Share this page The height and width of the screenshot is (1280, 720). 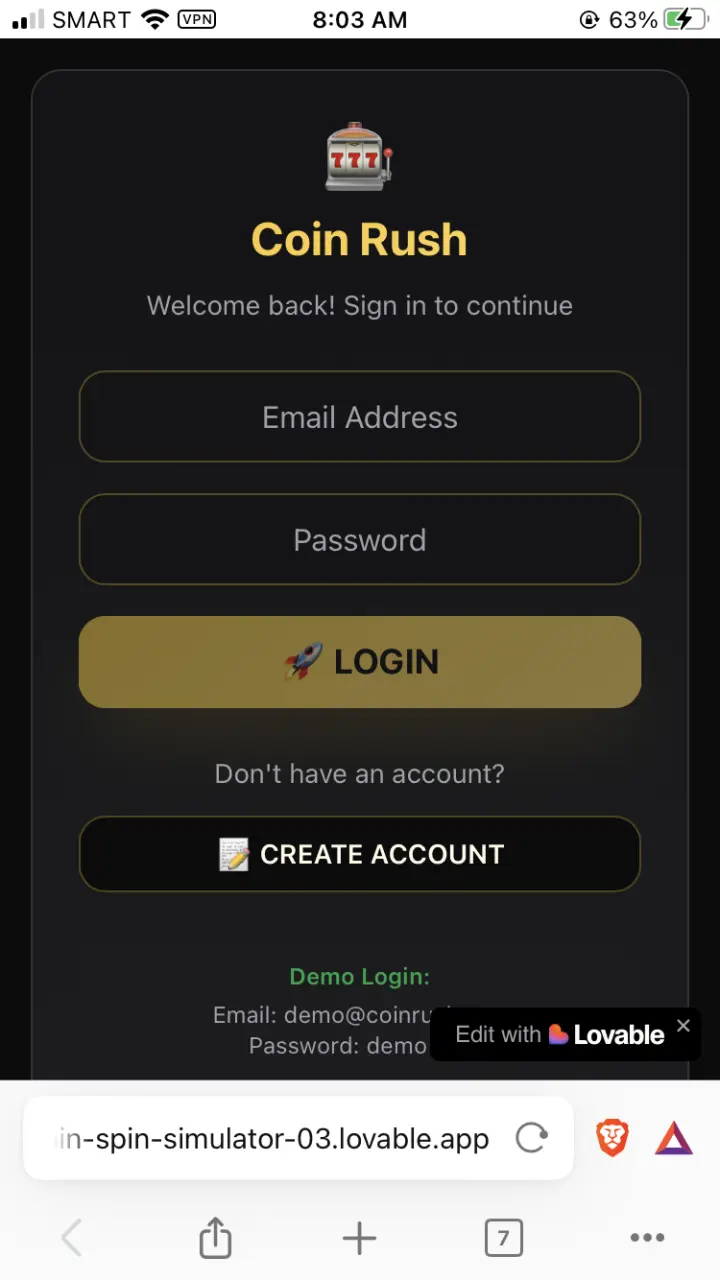coord(215,1239)
